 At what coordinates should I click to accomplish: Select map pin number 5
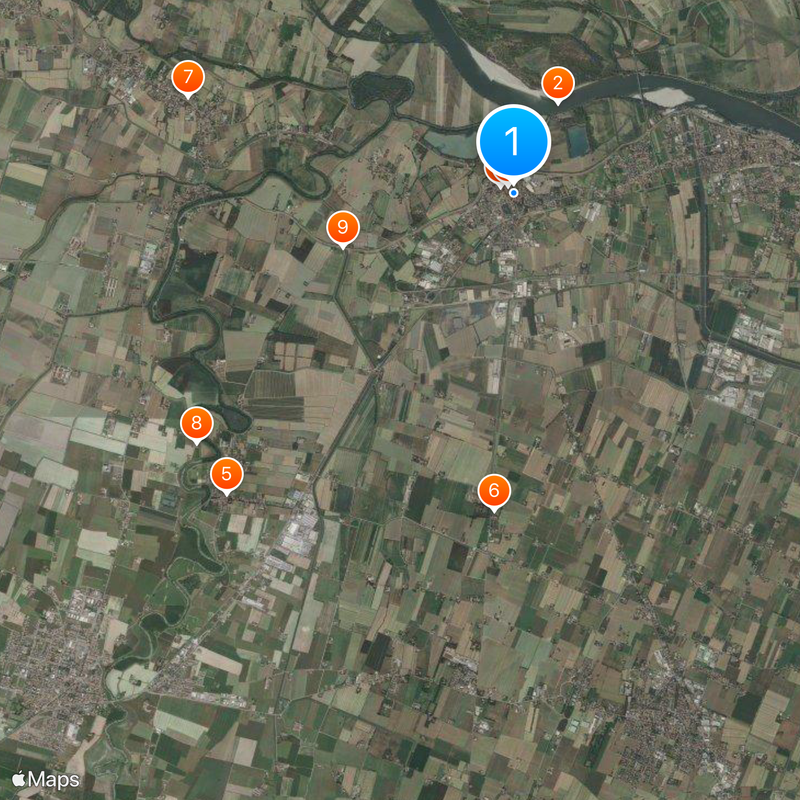pos(227,474)
